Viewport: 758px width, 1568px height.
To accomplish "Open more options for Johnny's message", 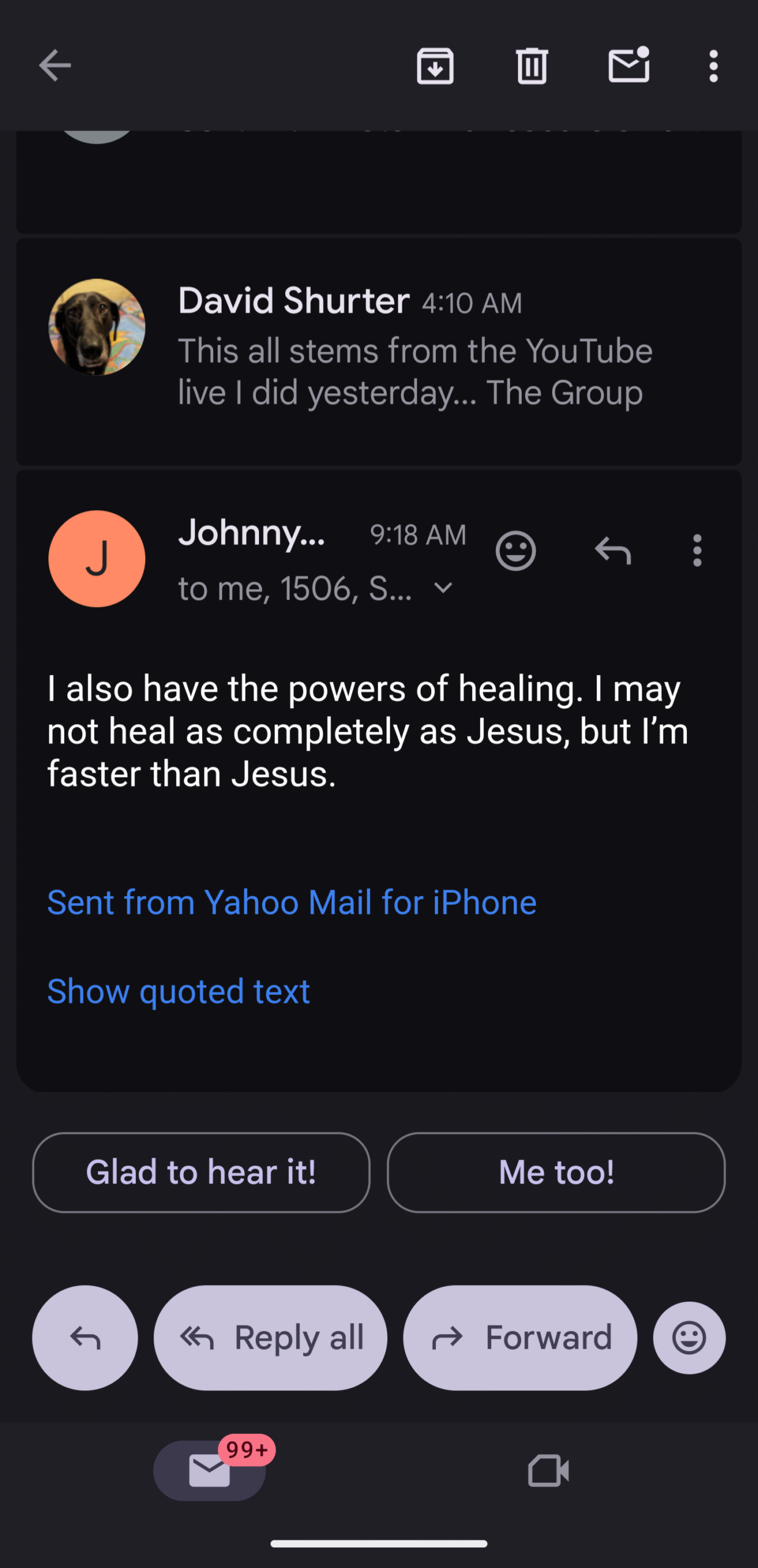I will tap(697, 551).
